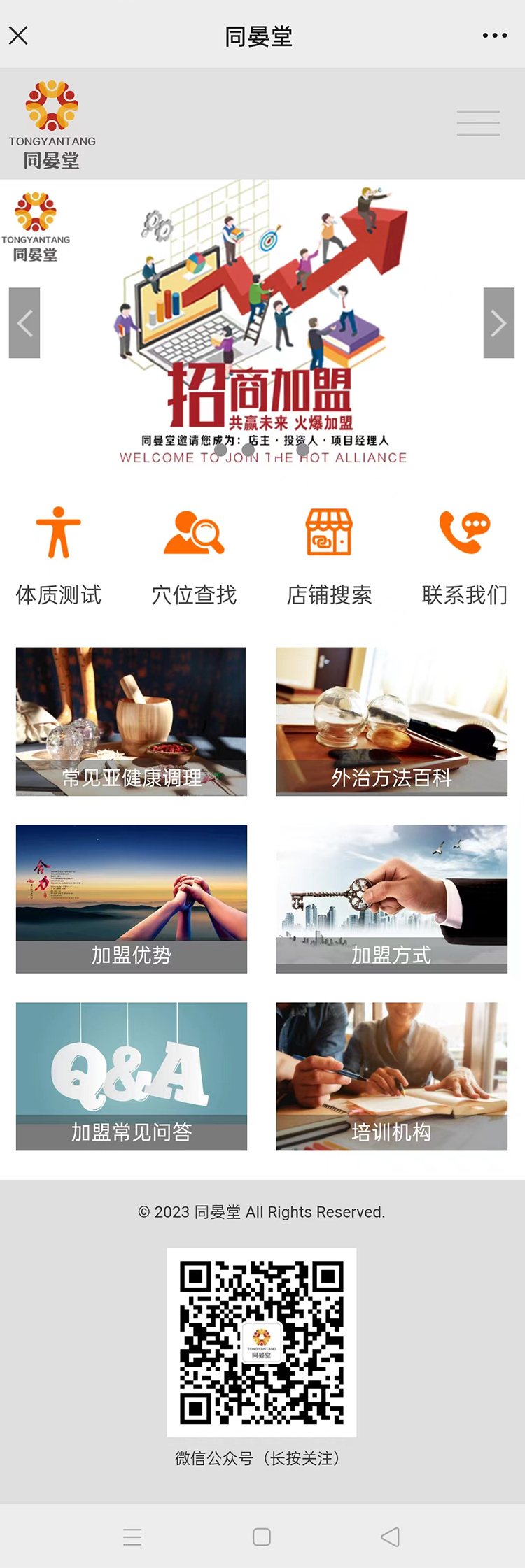
Task: Open the 招商加盟 banner
Action: tap(262, 329)
